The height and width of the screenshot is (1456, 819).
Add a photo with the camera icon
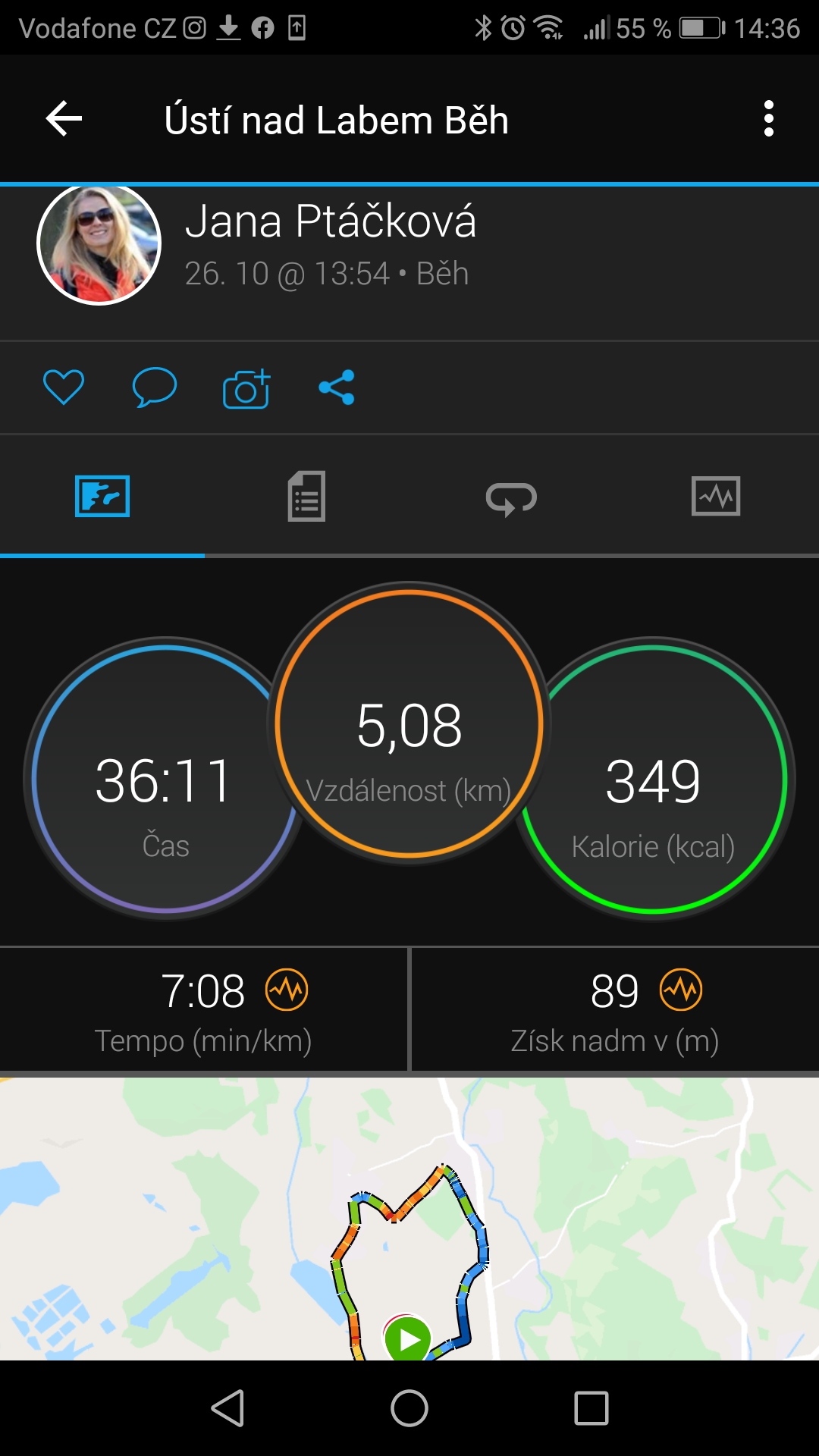point(246,388)
